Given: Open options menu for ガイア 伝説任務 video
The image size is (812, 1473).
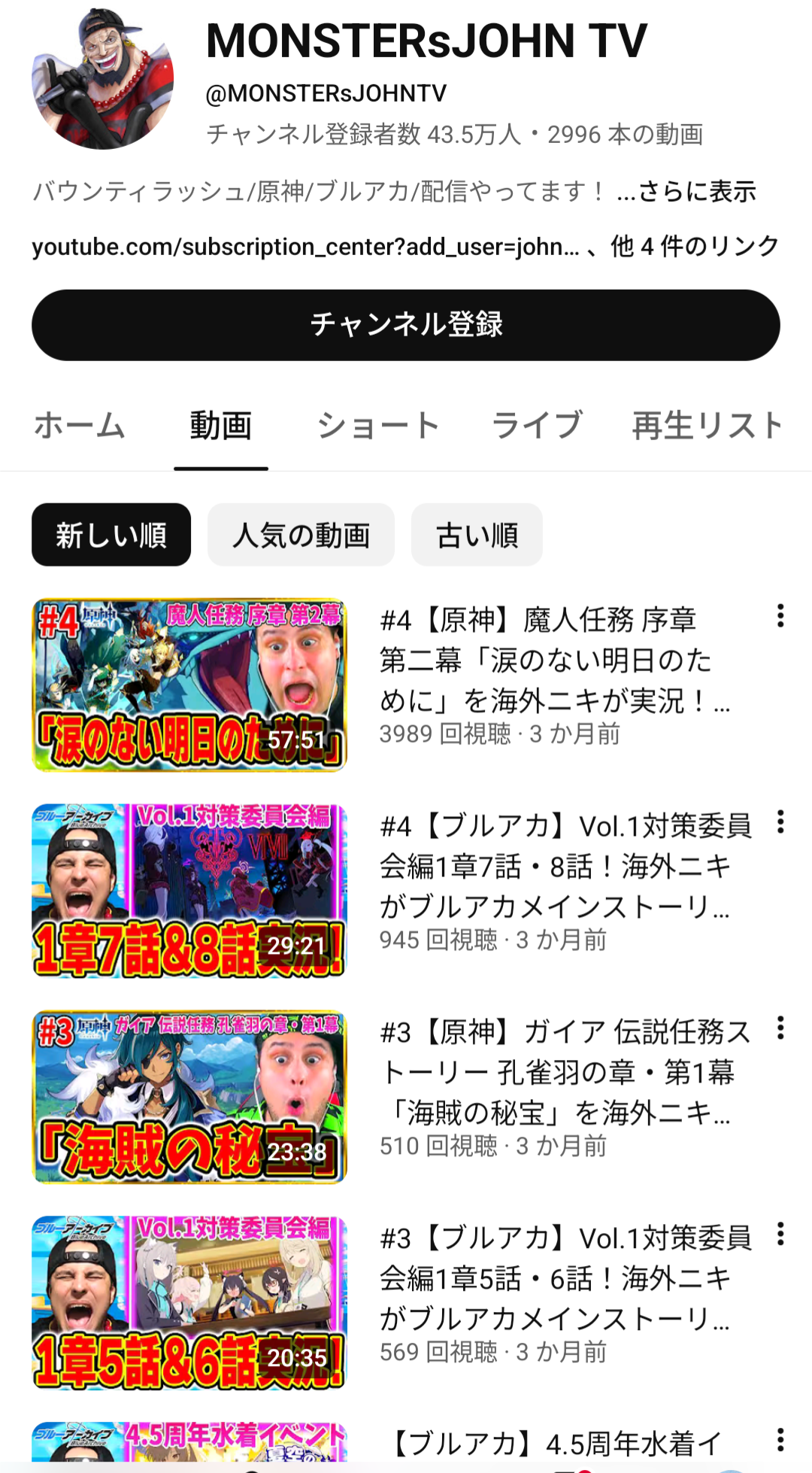Looking at the screenshot, I should (x=780, y=1028).
